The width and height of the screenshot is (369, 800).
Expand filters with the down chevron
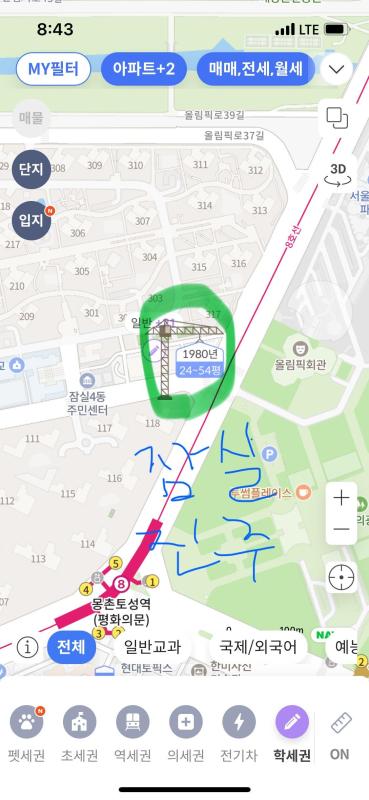[337, 69]
